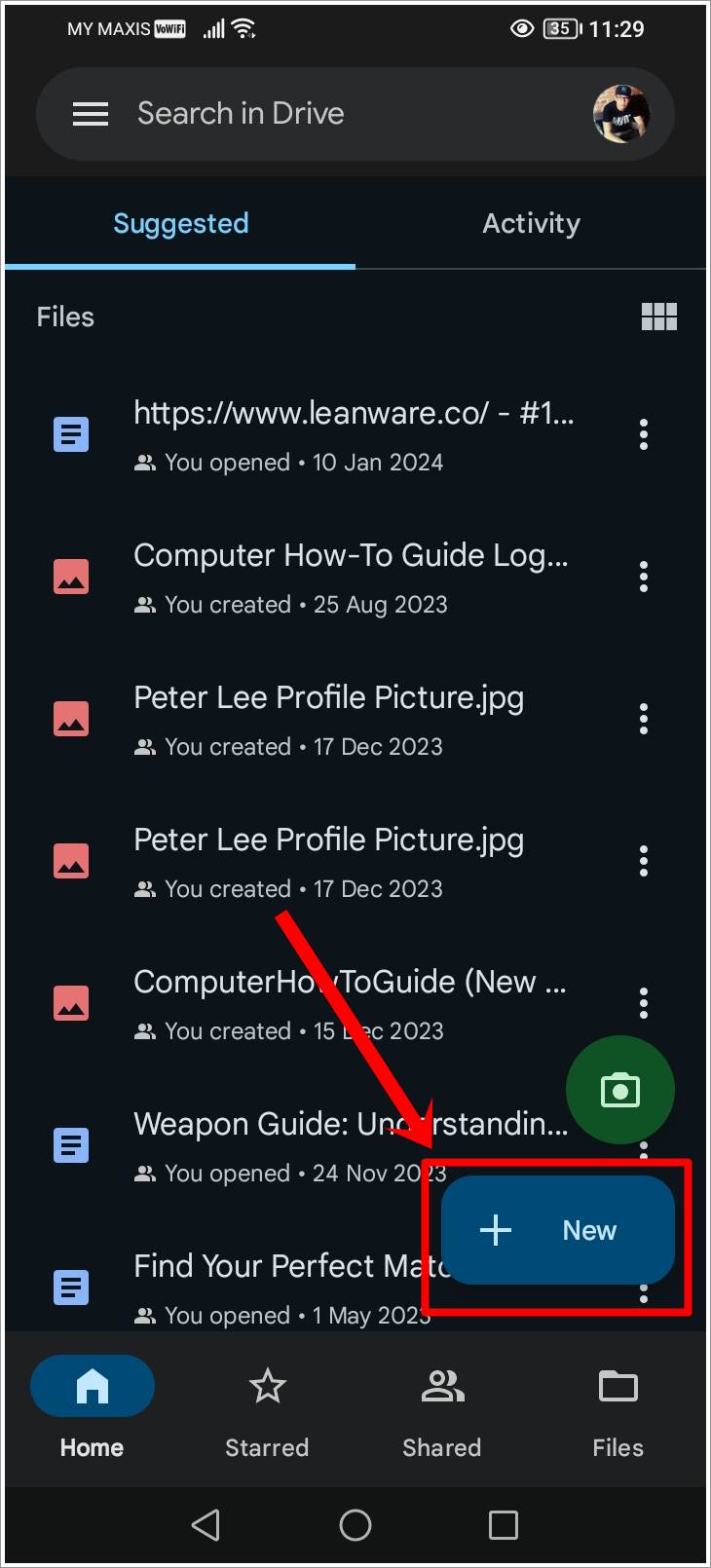The height and width of the screenshot is (1568, 711).
Task: Switch Files to grid view
Action: point(659,316)
